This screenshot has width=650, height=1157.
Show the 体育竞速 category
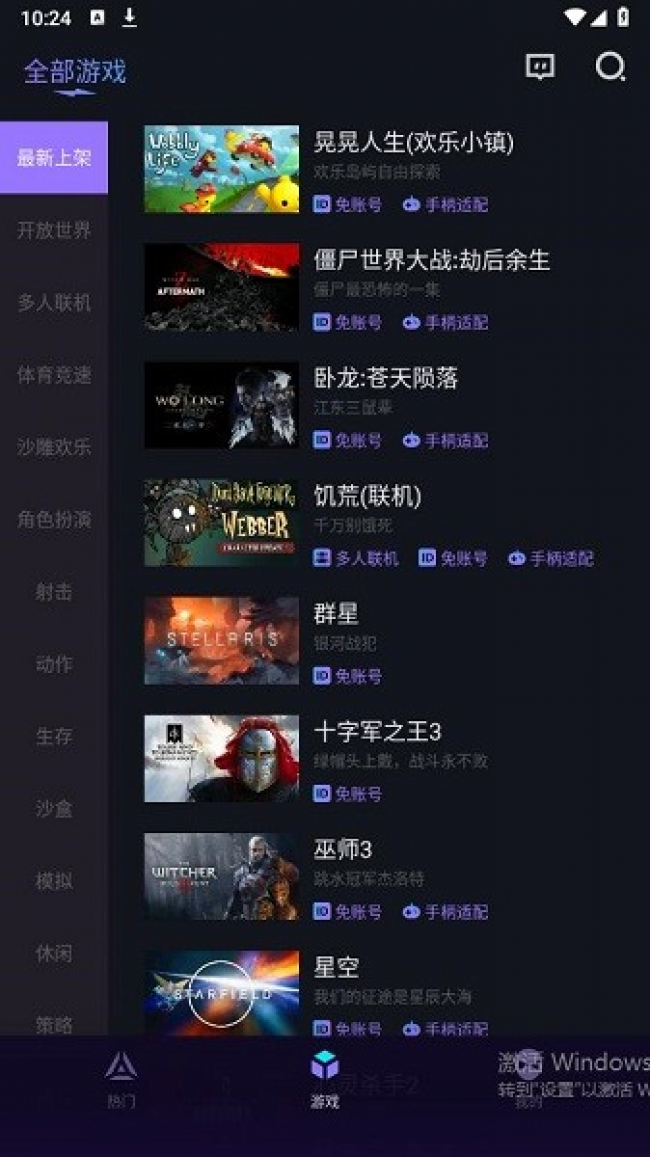[x=54, y=375]
